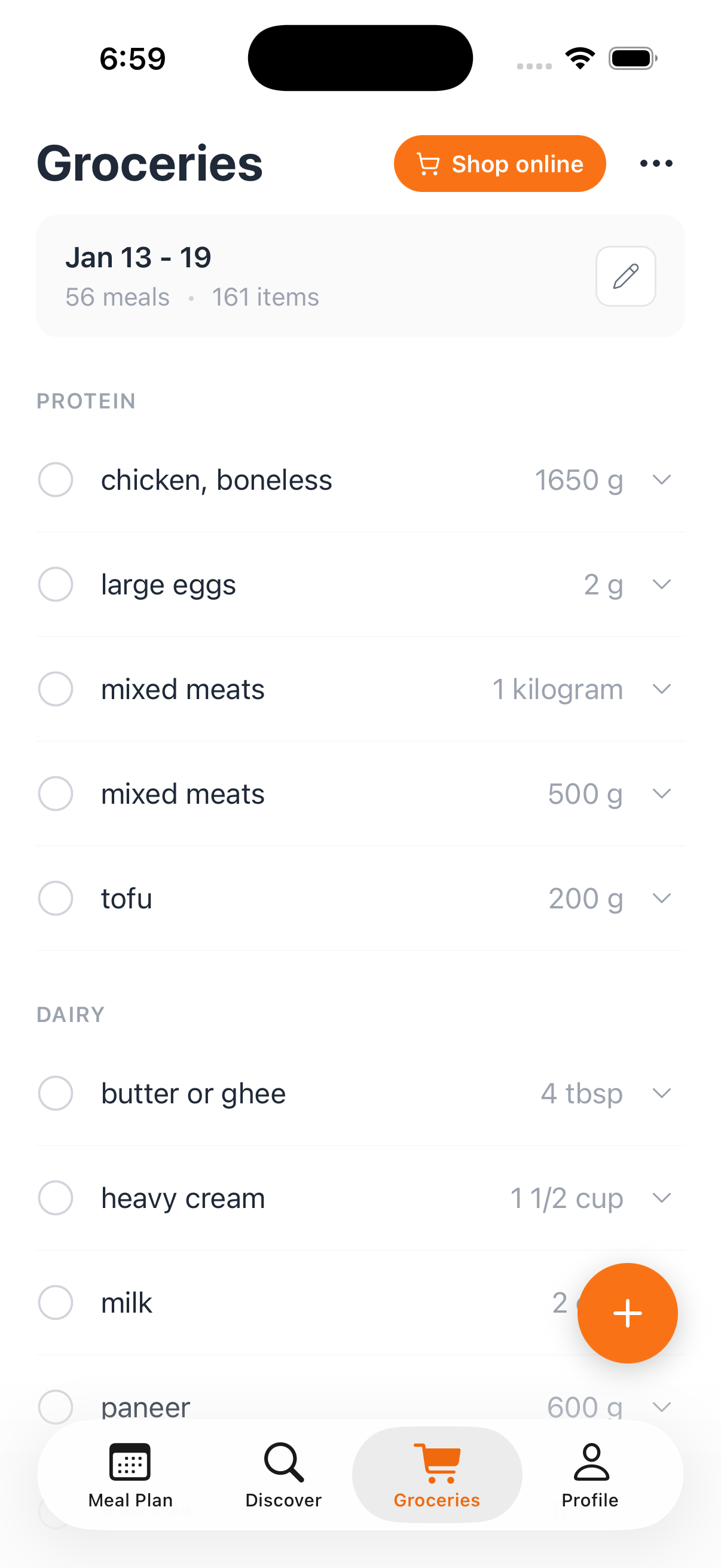Tap the Groceries cart icon
The width and height of the screenshot is (721, 1568).
point(437,1463)
